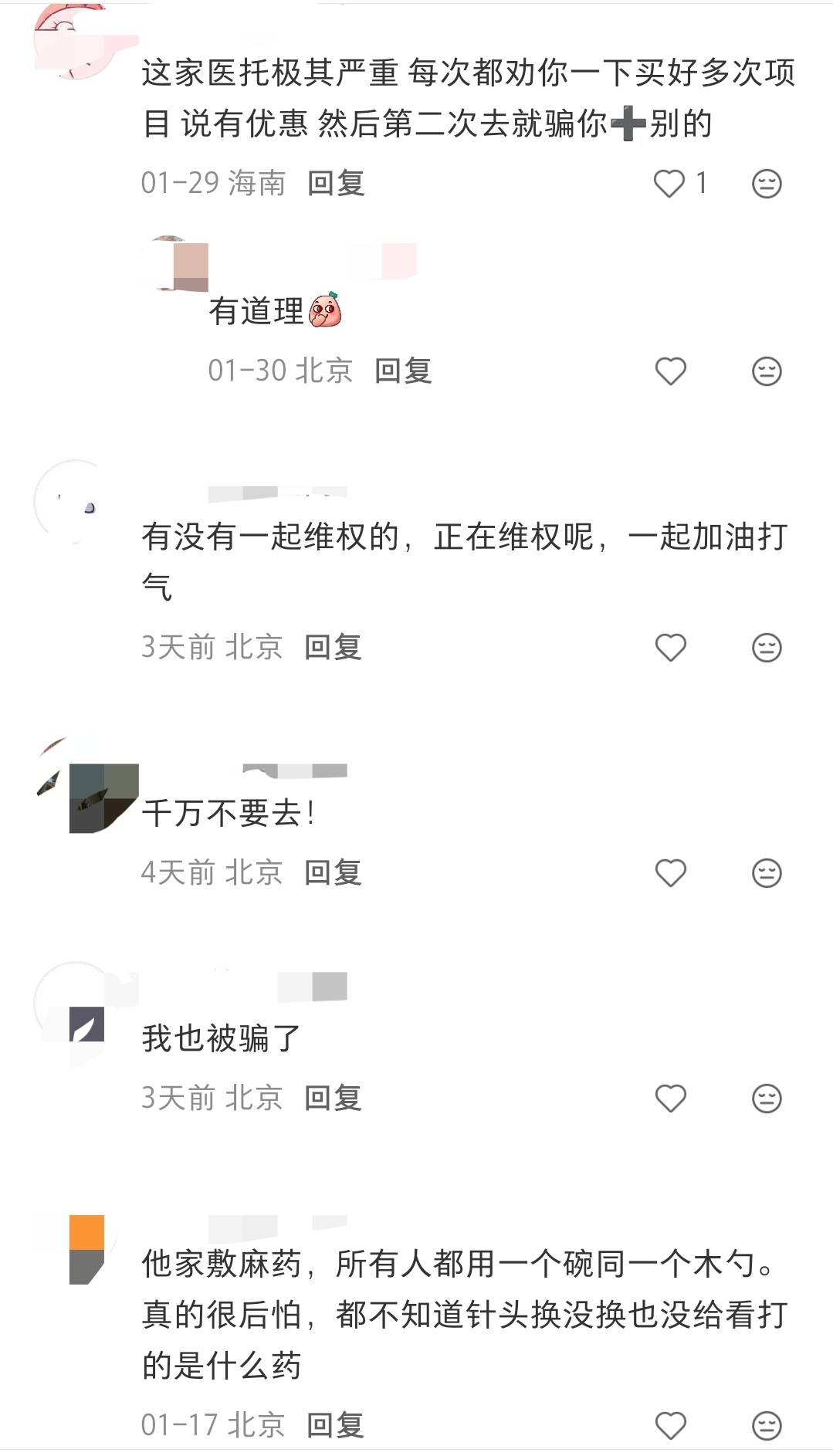Like the 一起维权 comment
Viewport: 833px width, 1456px height.
point(670,648)
